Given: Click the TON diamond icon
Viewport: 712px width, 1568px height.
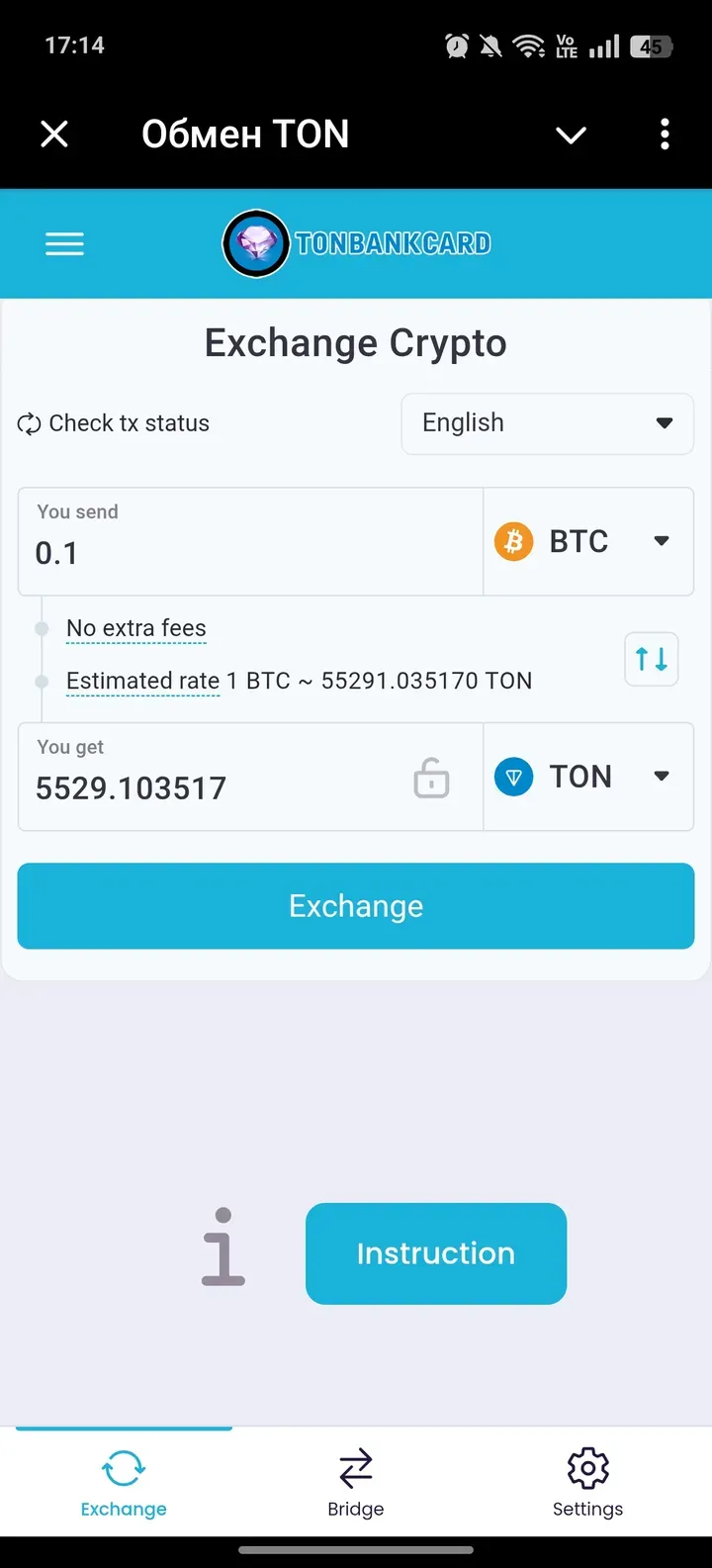Looking at the screenshot, I should point(513,777).
